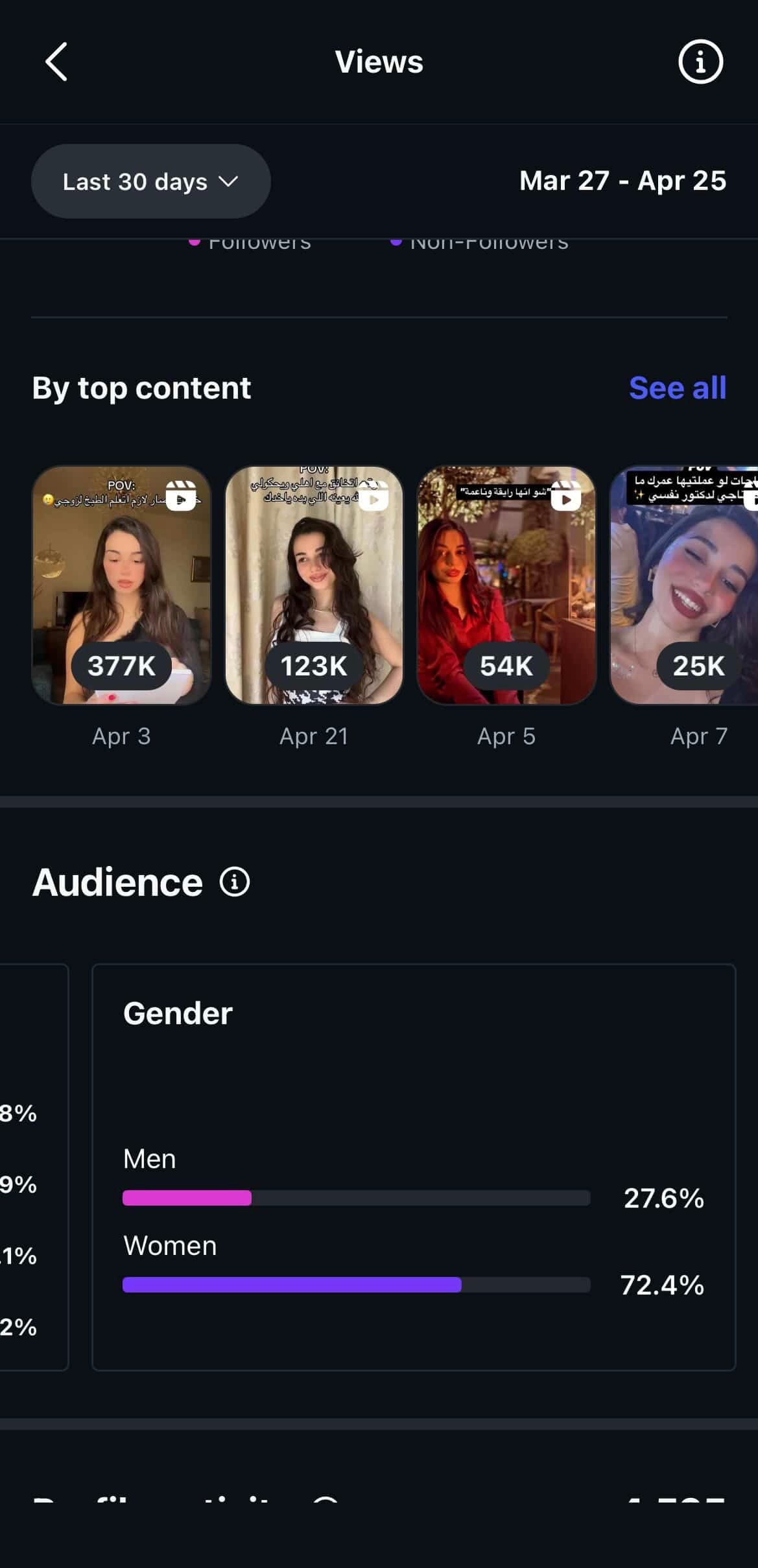This screenshot has width=758, height=1568.
Task: Open the Apr 5 reel with 54K views
Action: pos(506,585)
